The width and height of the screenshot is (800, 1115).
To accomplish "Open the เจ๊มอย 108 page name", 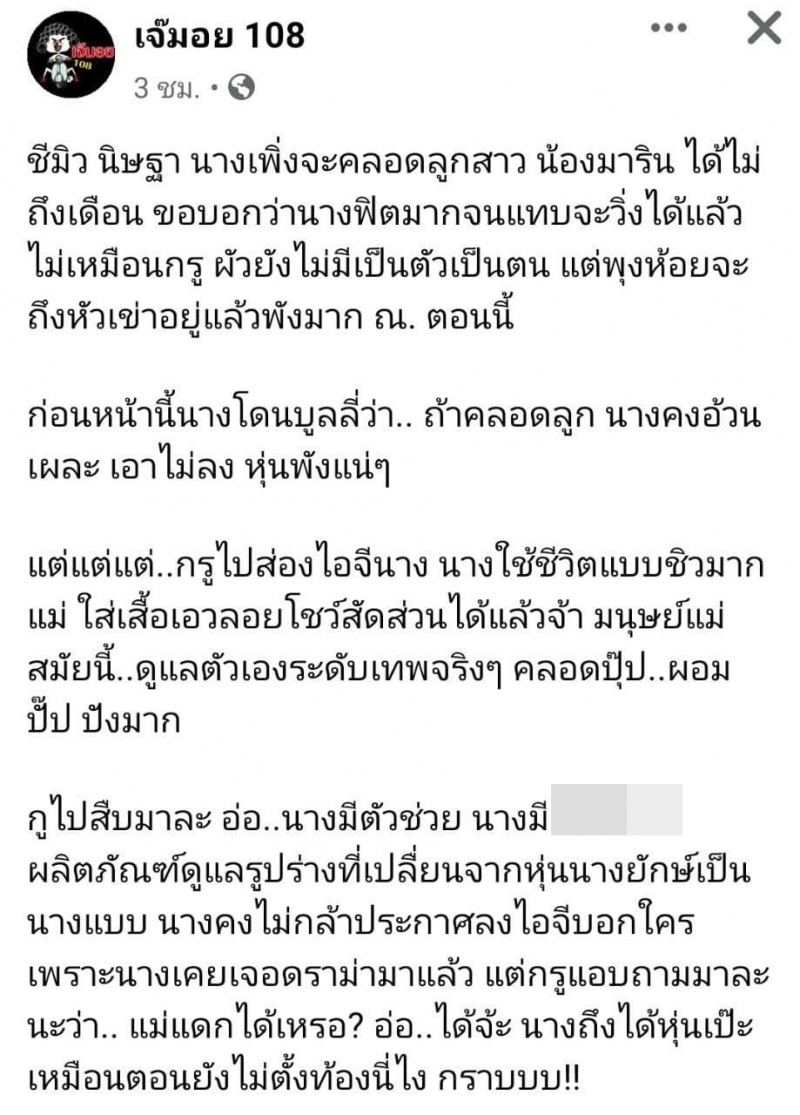I will point(219,37).
